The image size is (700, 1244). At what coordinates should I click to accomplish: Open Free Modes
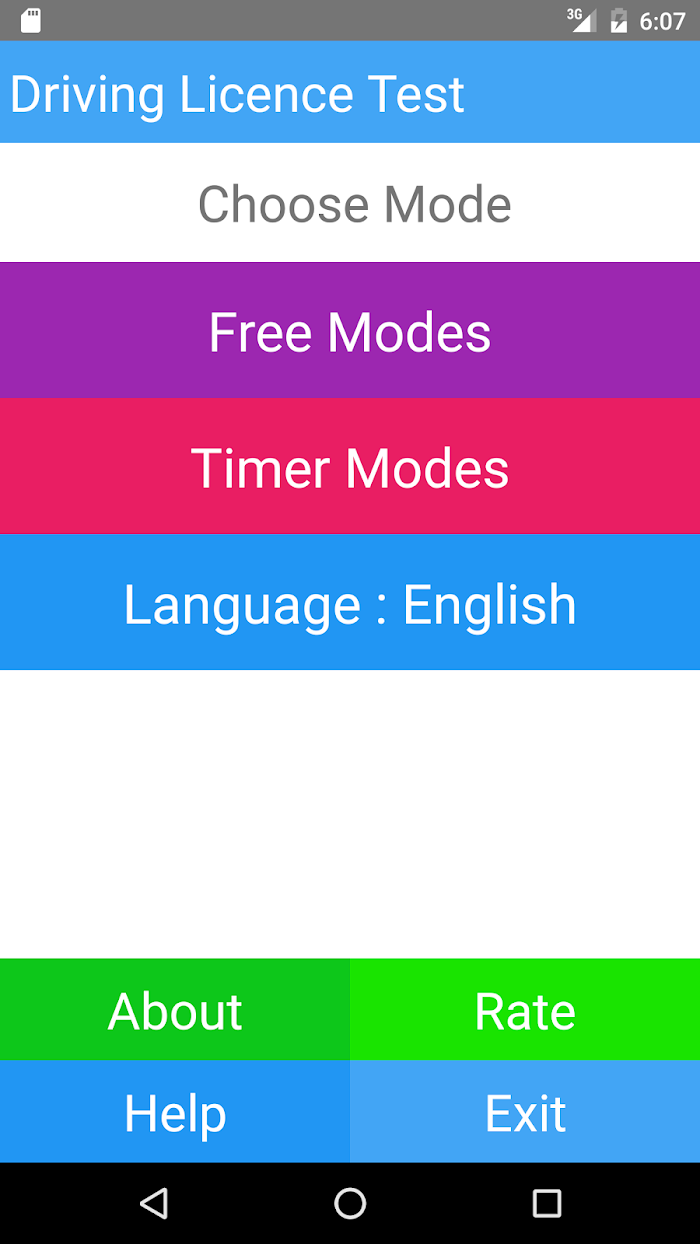[350, 331]
